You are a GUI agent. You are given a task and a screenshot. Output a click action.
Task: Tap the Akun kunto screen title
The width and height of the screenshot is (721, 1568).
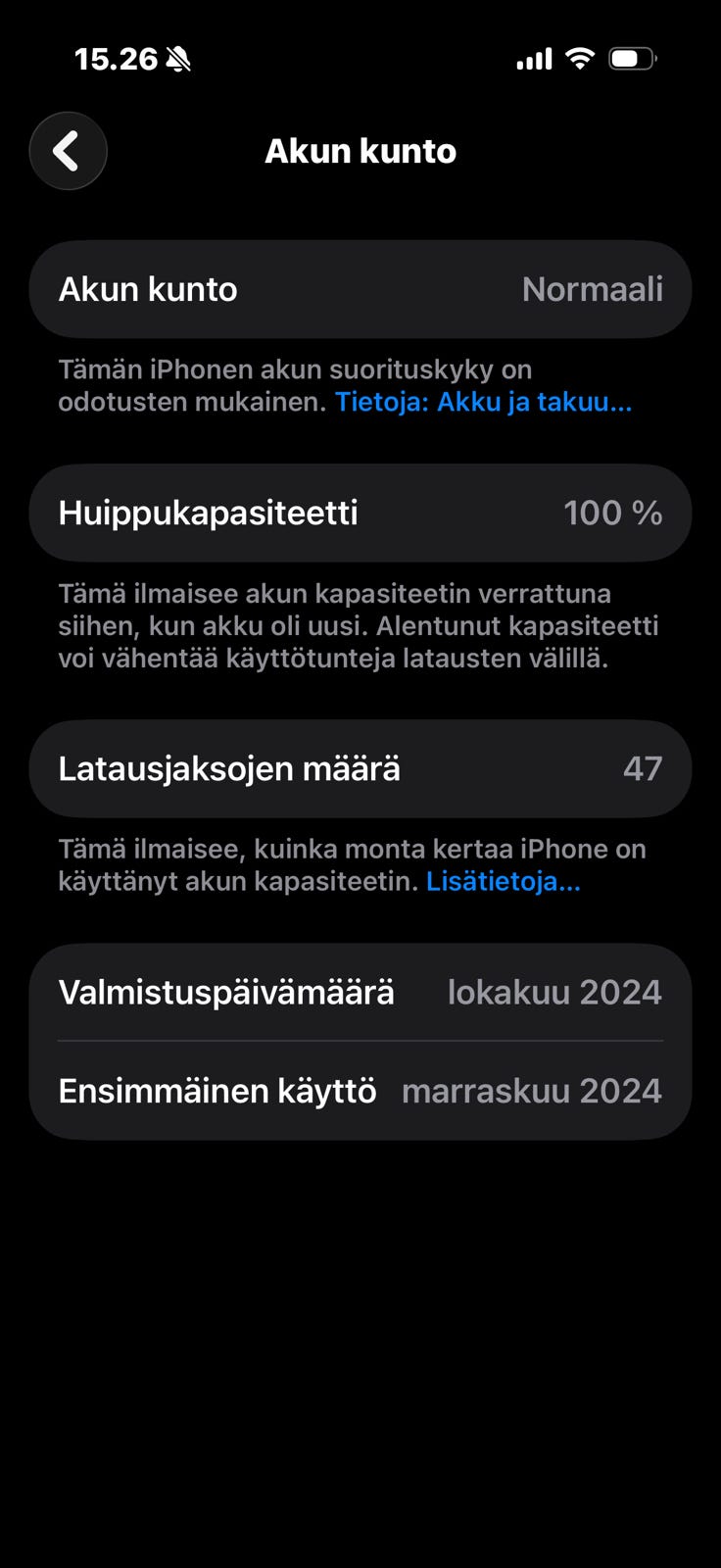[x=360, y=151]
